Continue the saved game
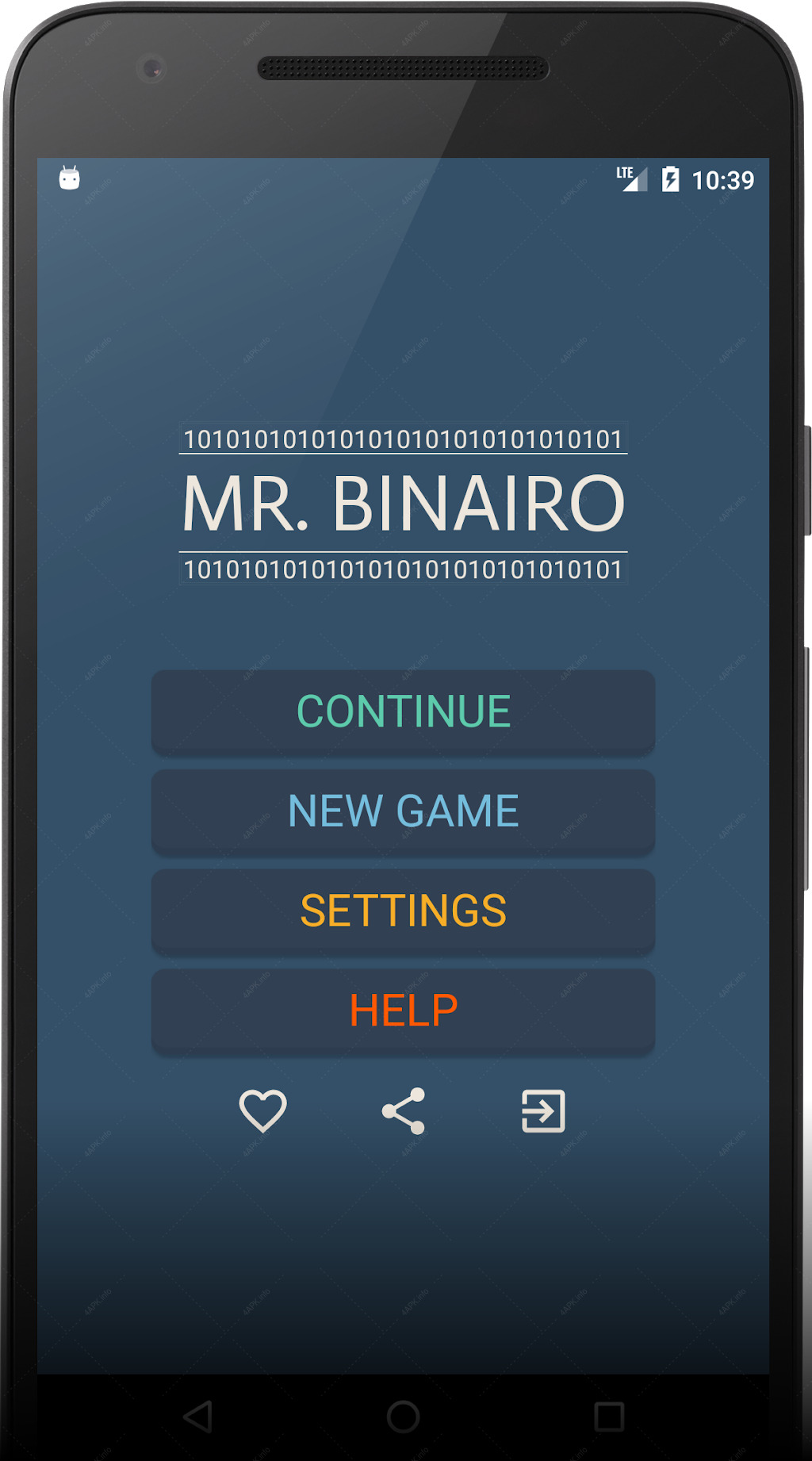 click(x=403, y=711)
